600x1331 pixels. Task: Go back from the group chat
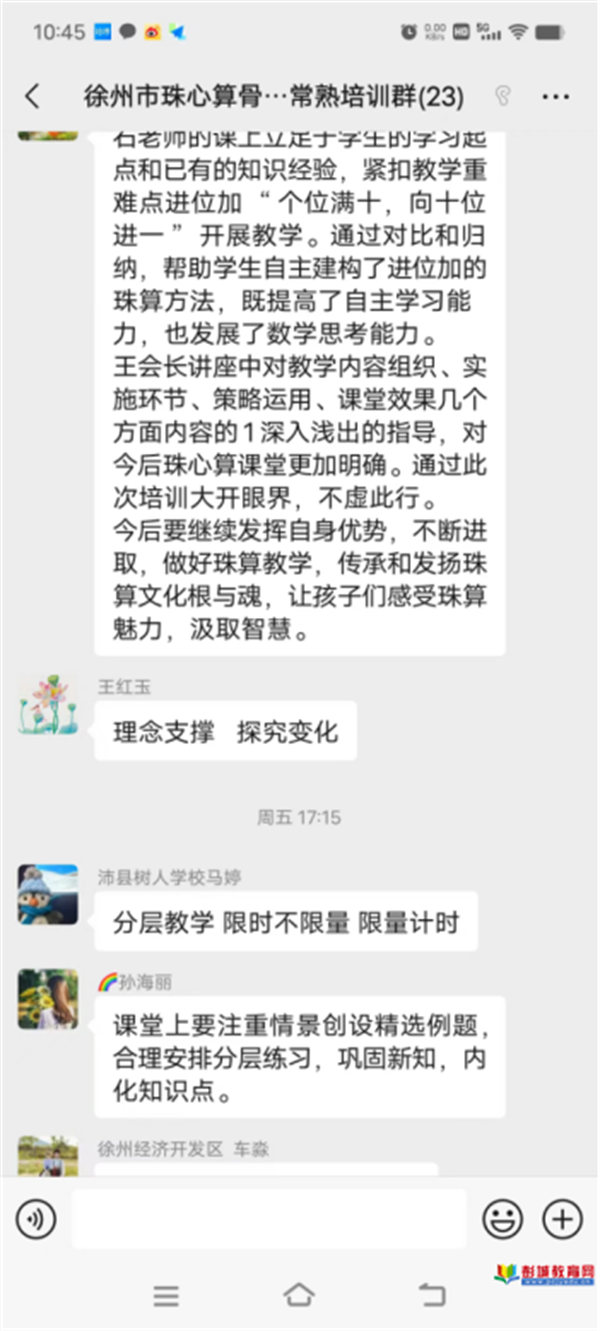click(33, 96)
